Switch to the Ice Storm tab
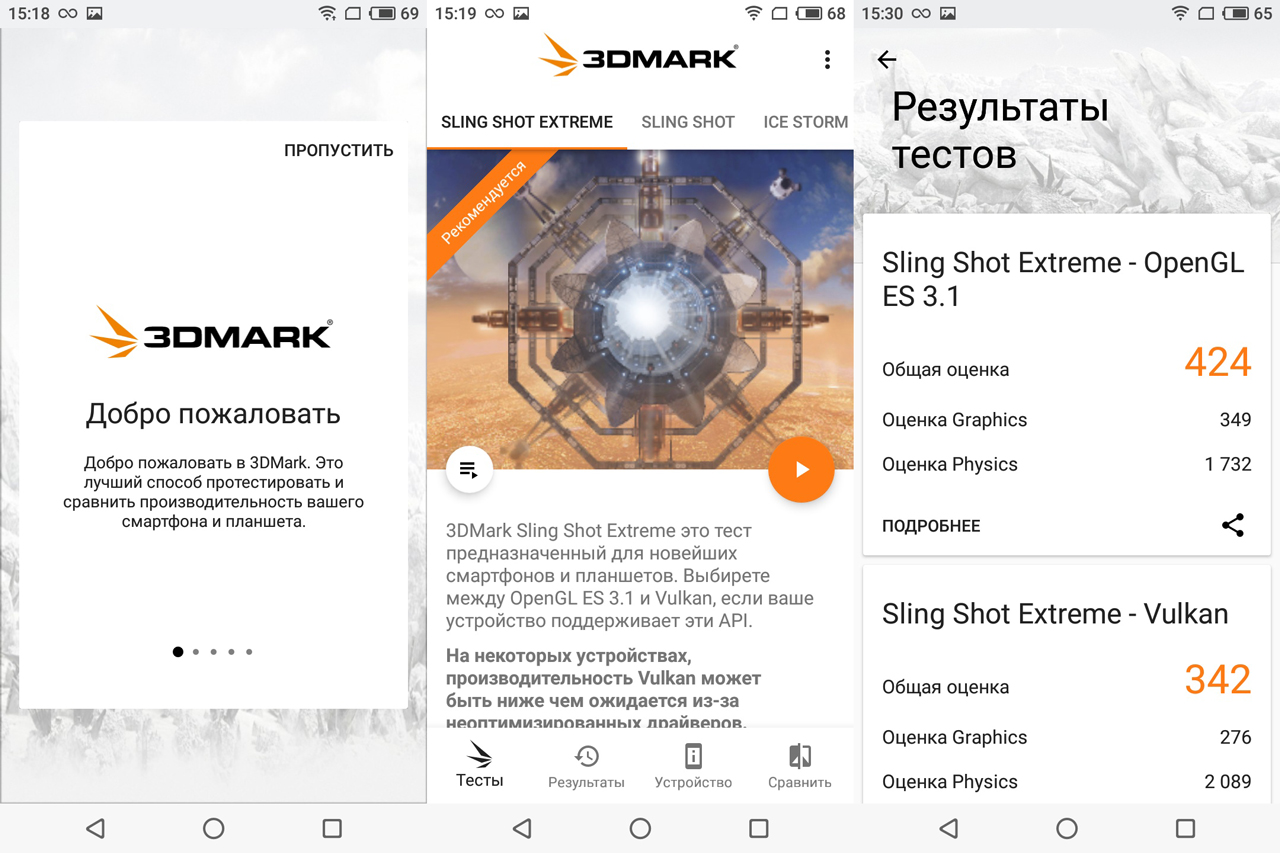 (x=805, y=122)
